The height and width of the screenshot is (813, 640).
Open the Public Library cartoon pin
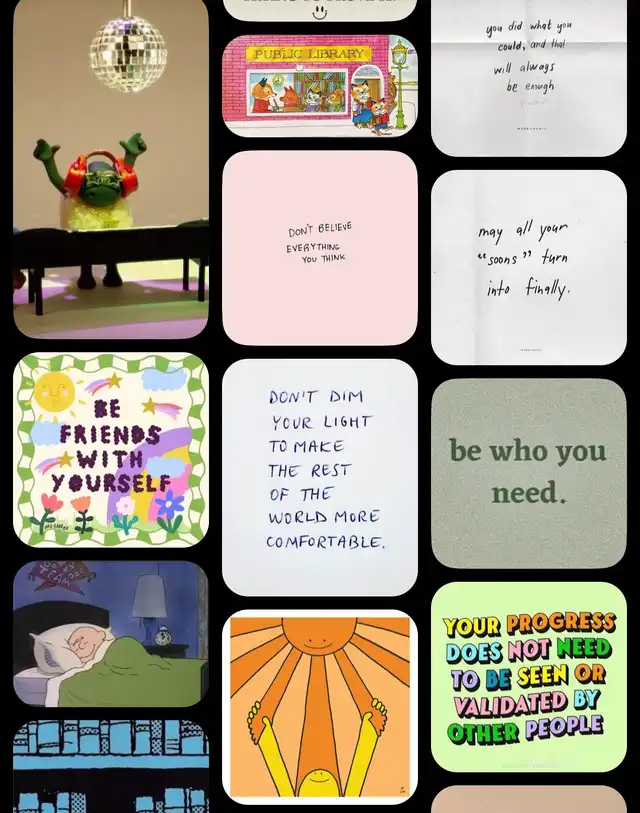tap(320, 86)
